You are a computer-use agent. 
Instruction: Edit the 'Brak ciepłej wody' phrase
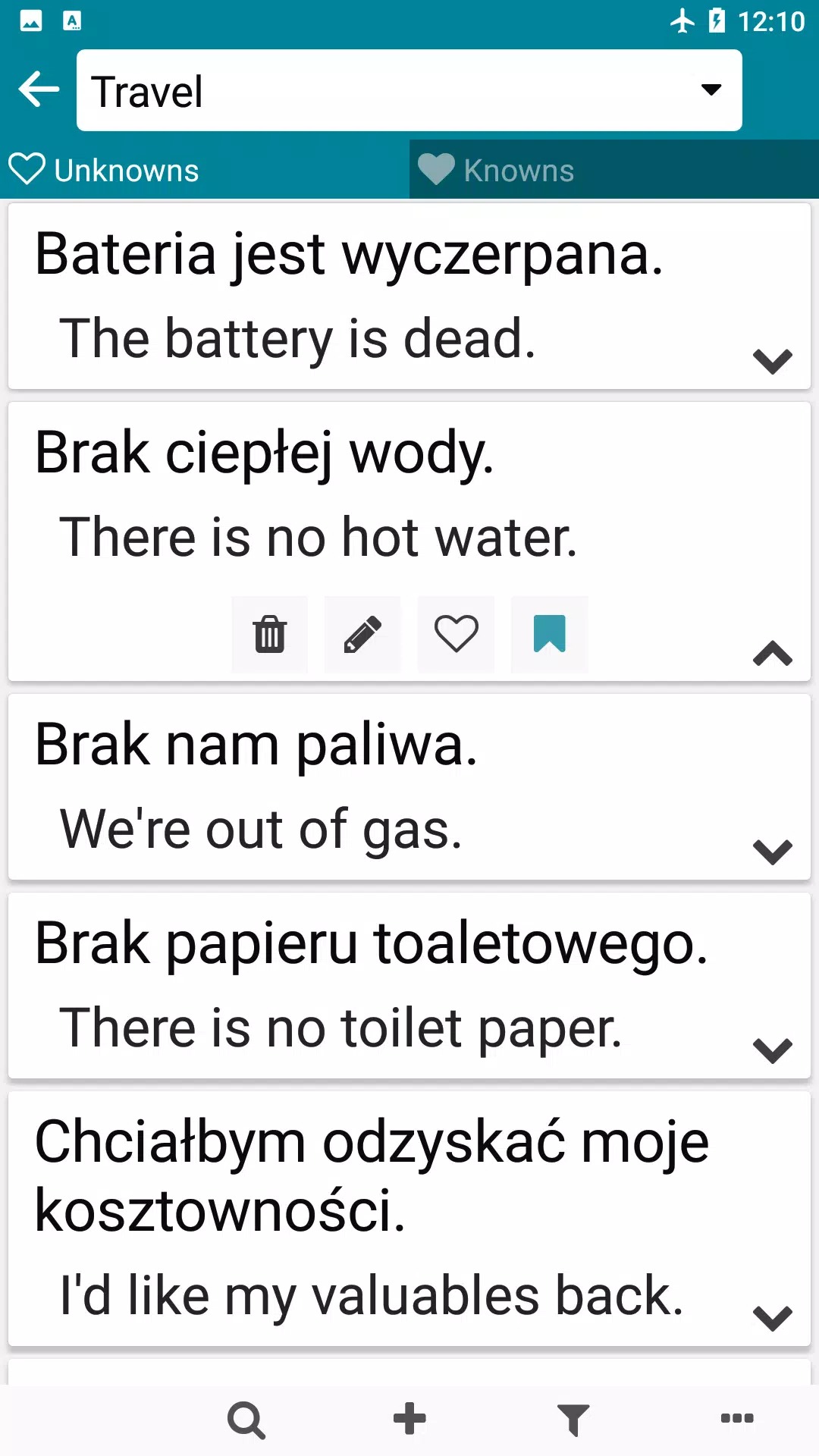coord(362,634)
